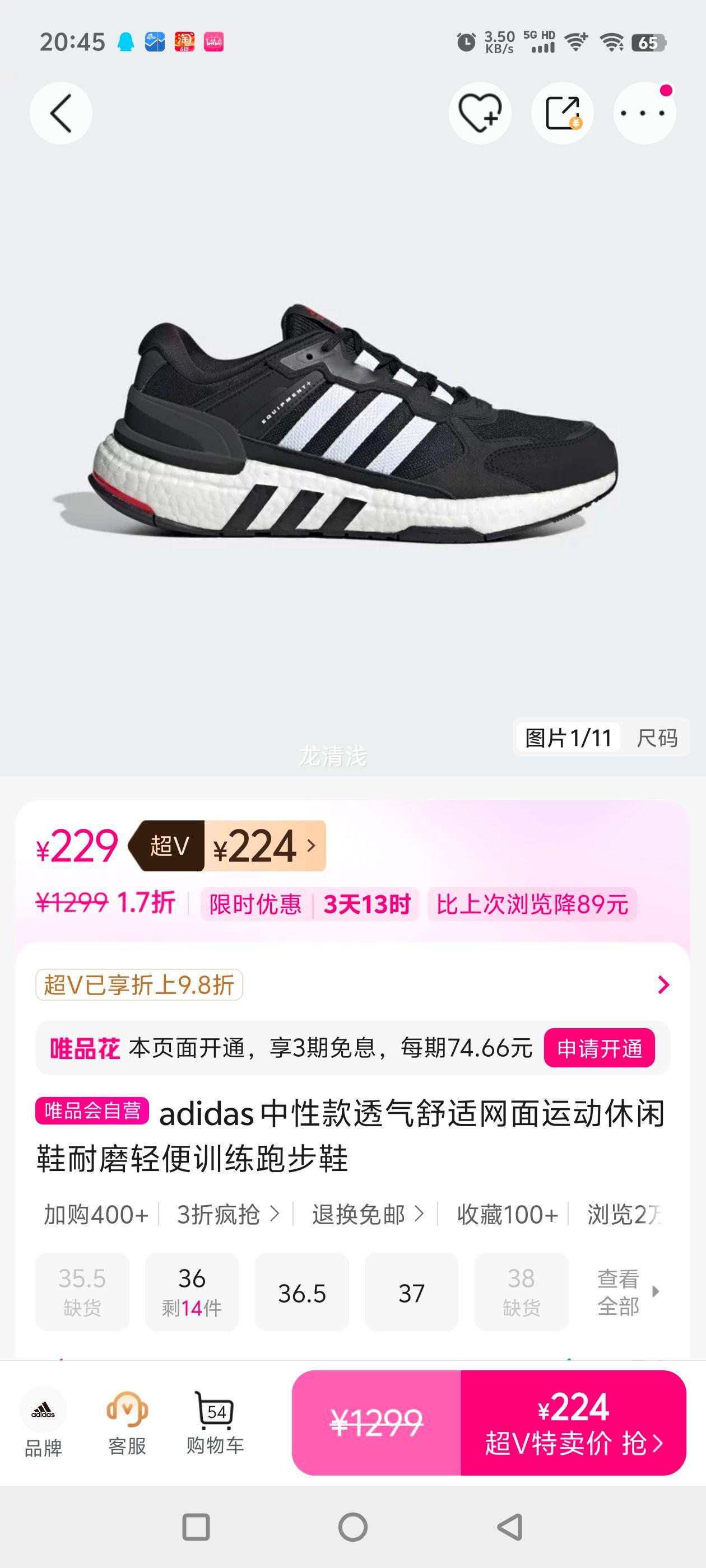This screenshot has width=706, height=1568.
Task: Toggle the heart to favorite this product
Action: pyautogui.click(x=481, y=113)
